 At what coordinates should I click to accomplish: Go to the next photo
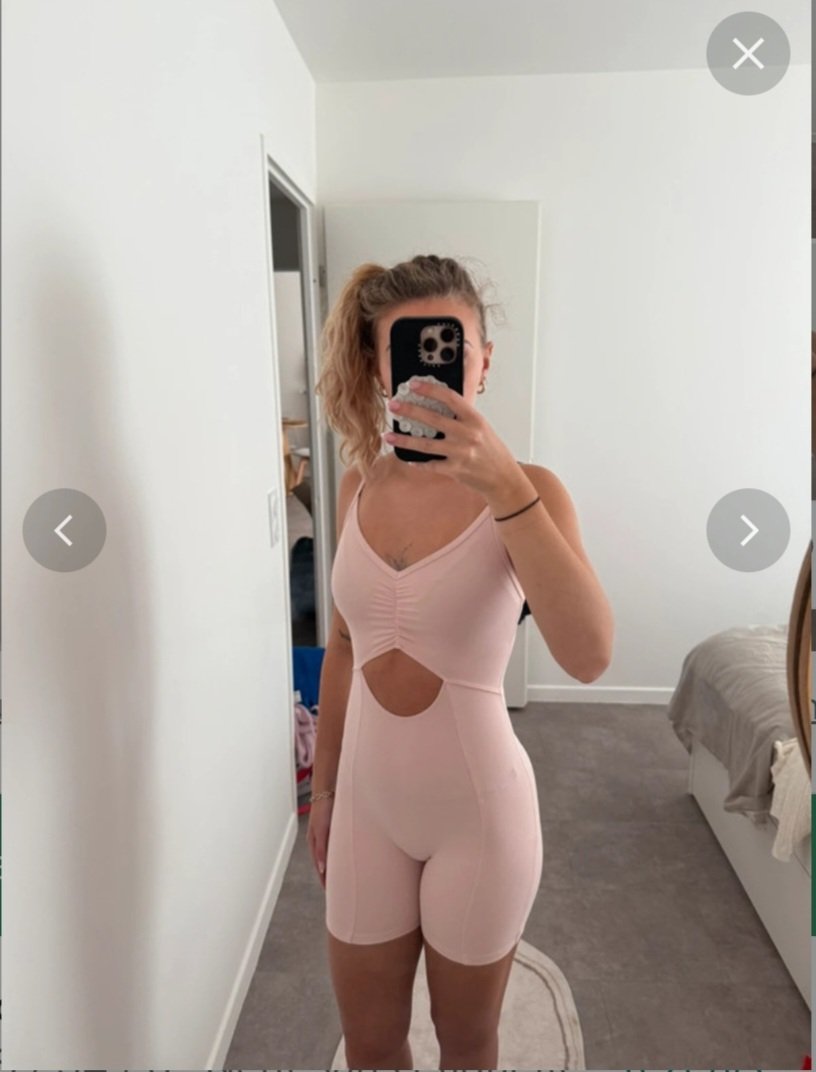tap(747, 530)
